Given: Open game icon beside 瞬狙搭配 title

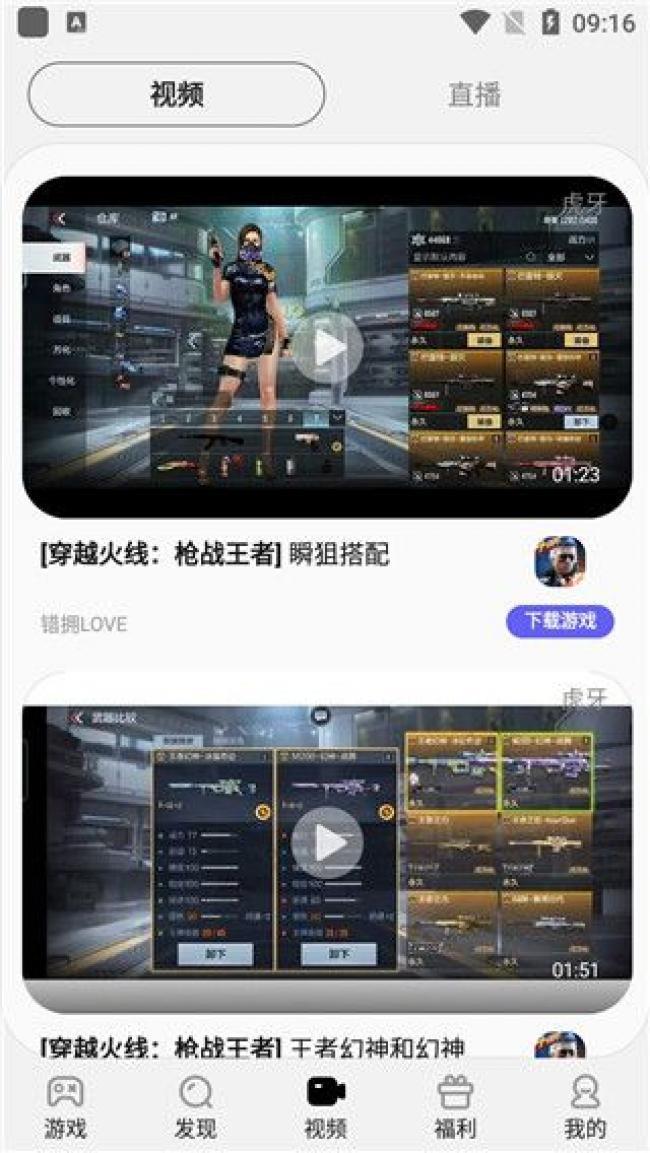Looking at the screenshot, I should pyautogui.click(x=560, y=561).
